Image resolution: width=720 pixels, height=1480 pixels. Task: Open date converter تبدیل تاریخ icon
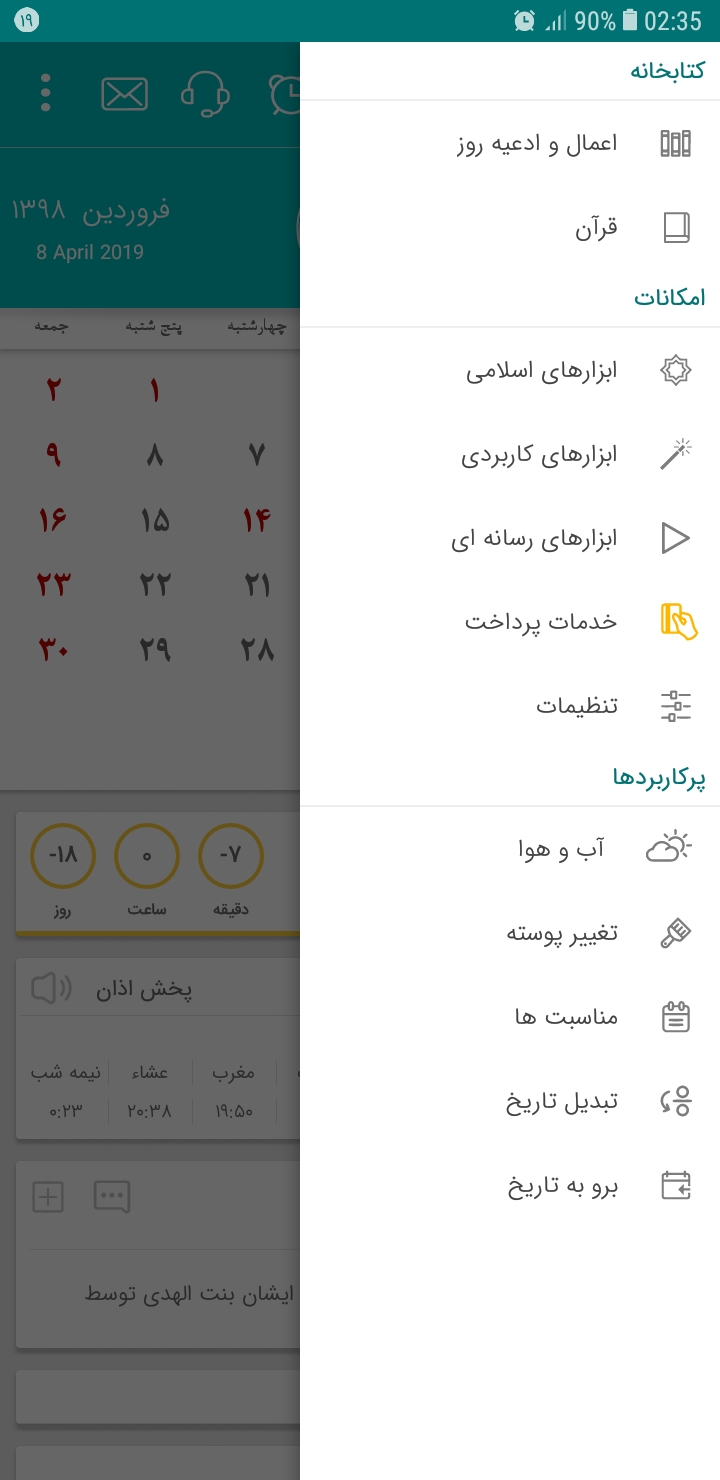[677, 1100]
